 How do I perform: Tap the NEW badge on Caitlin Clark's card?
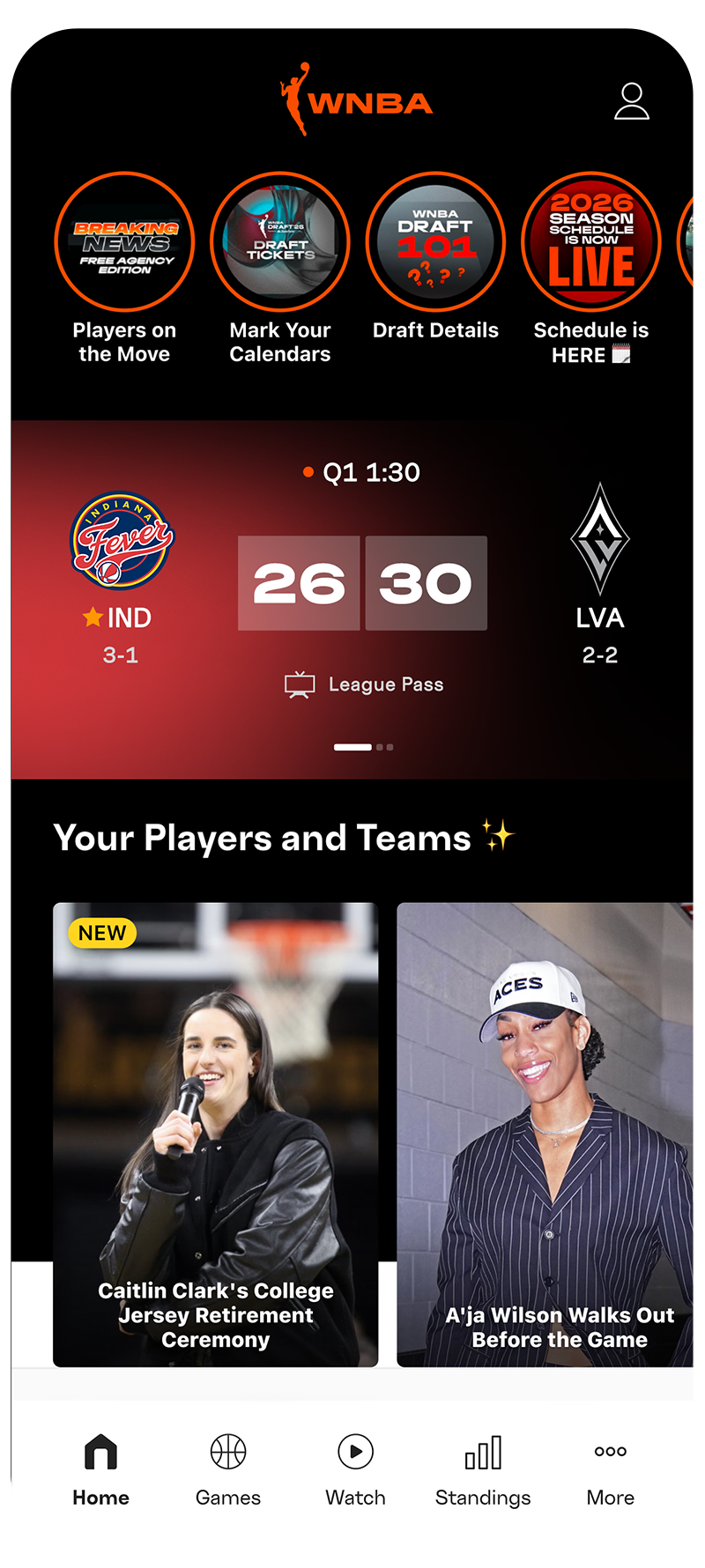[x=101, y=933]
